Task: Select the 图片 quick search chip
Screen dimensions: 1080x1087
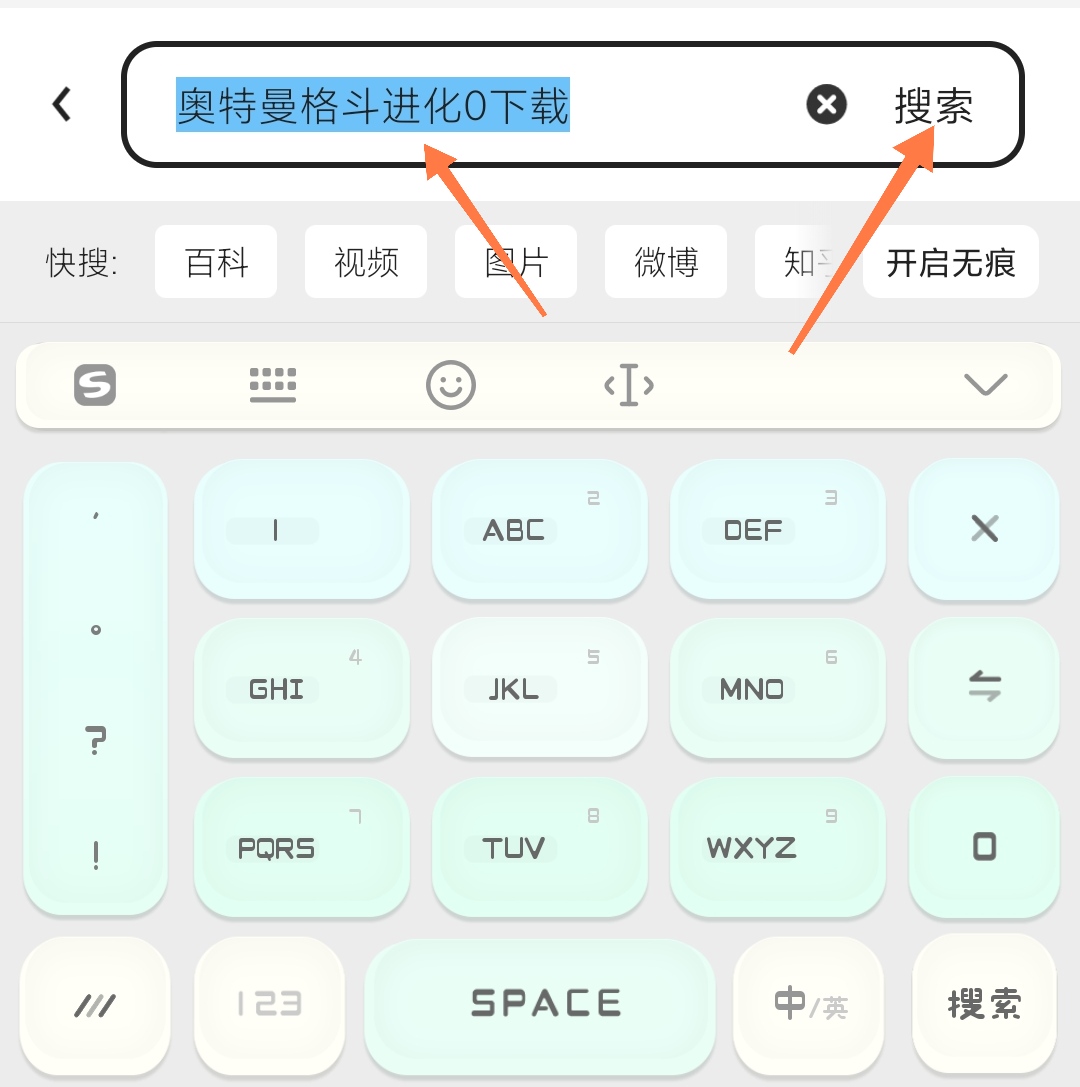Action: (x=516, y=262)
